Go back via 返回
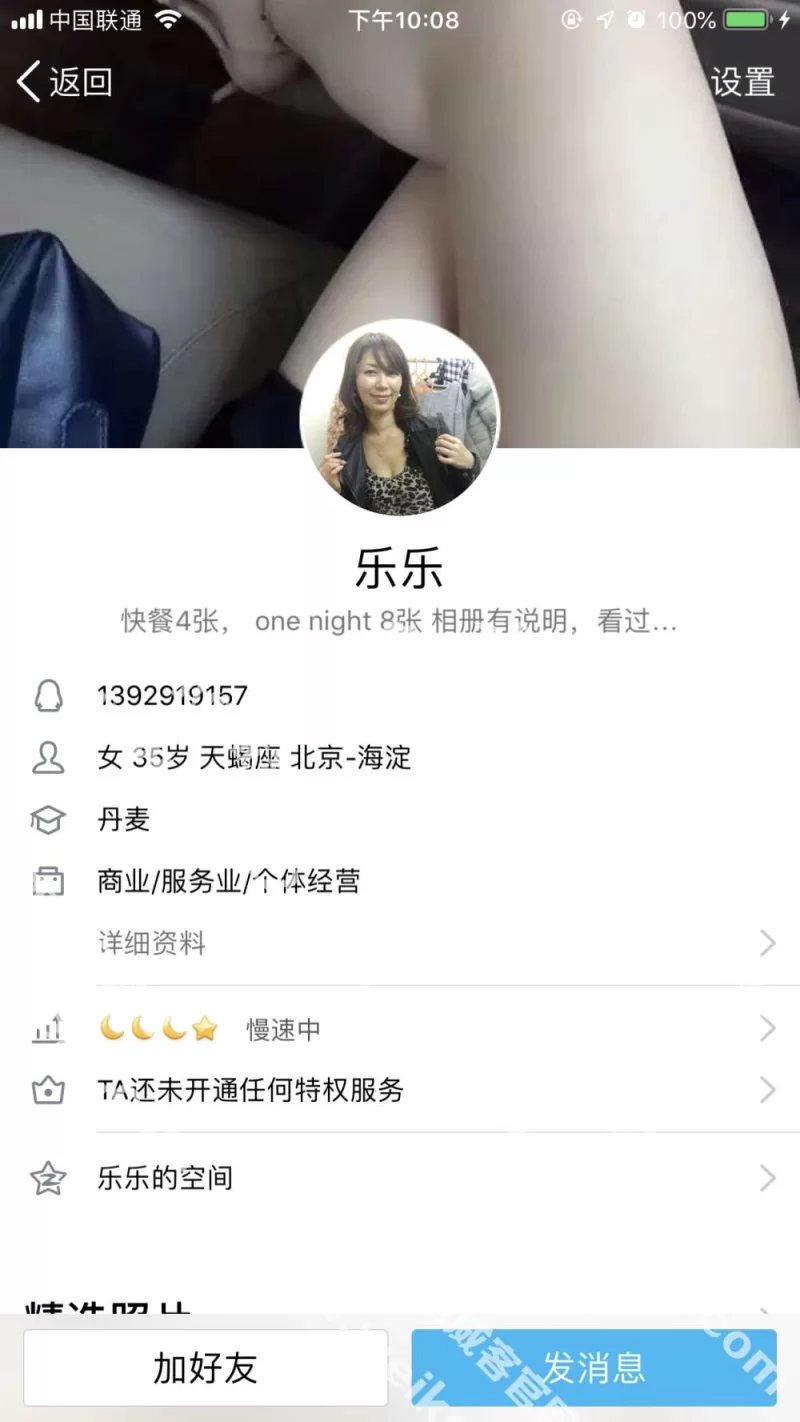 click(64, 81)
